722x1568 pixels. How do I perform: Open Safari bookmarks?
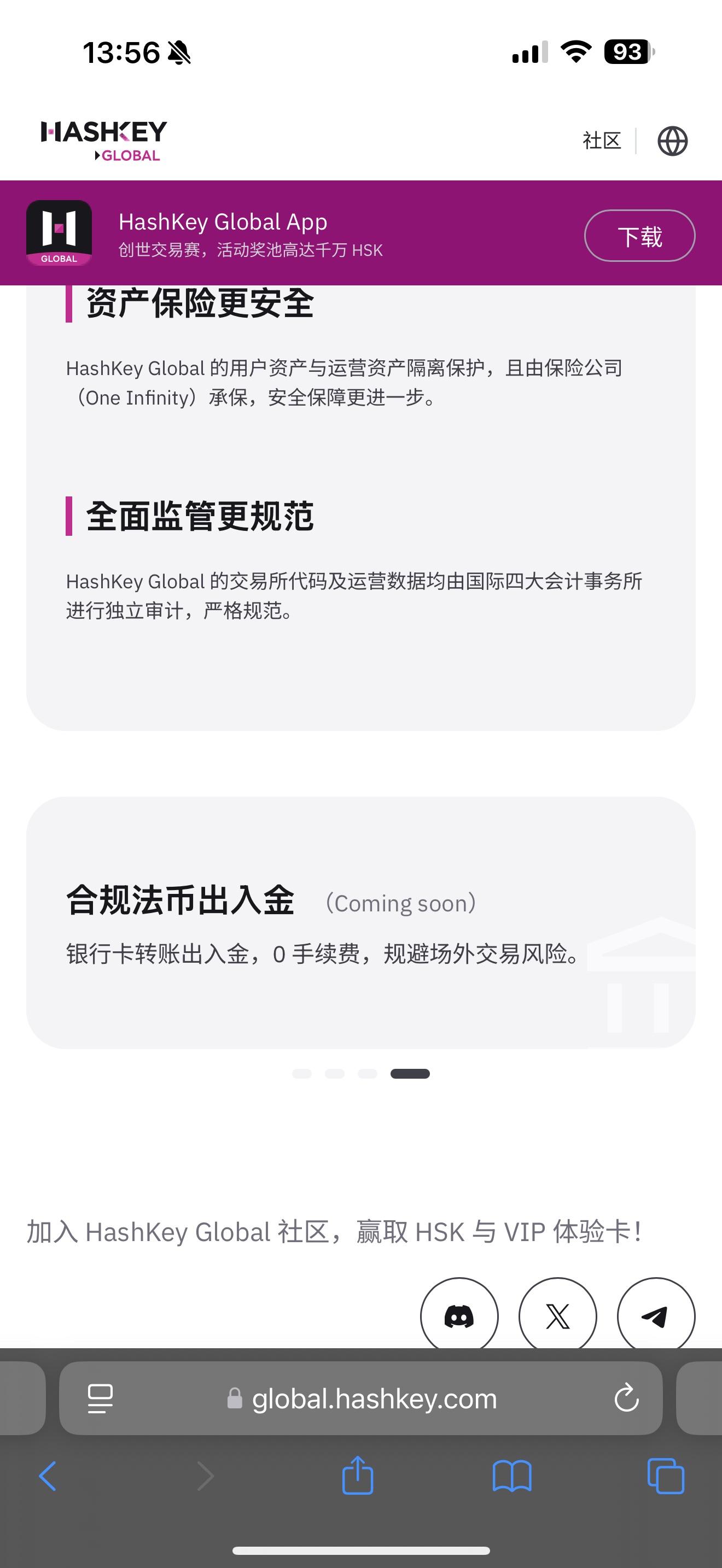(512, 1476)
